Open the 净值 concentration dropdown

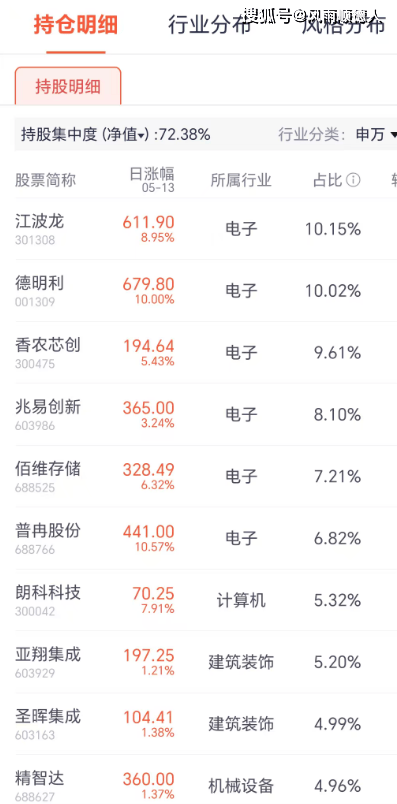point(127,135)
